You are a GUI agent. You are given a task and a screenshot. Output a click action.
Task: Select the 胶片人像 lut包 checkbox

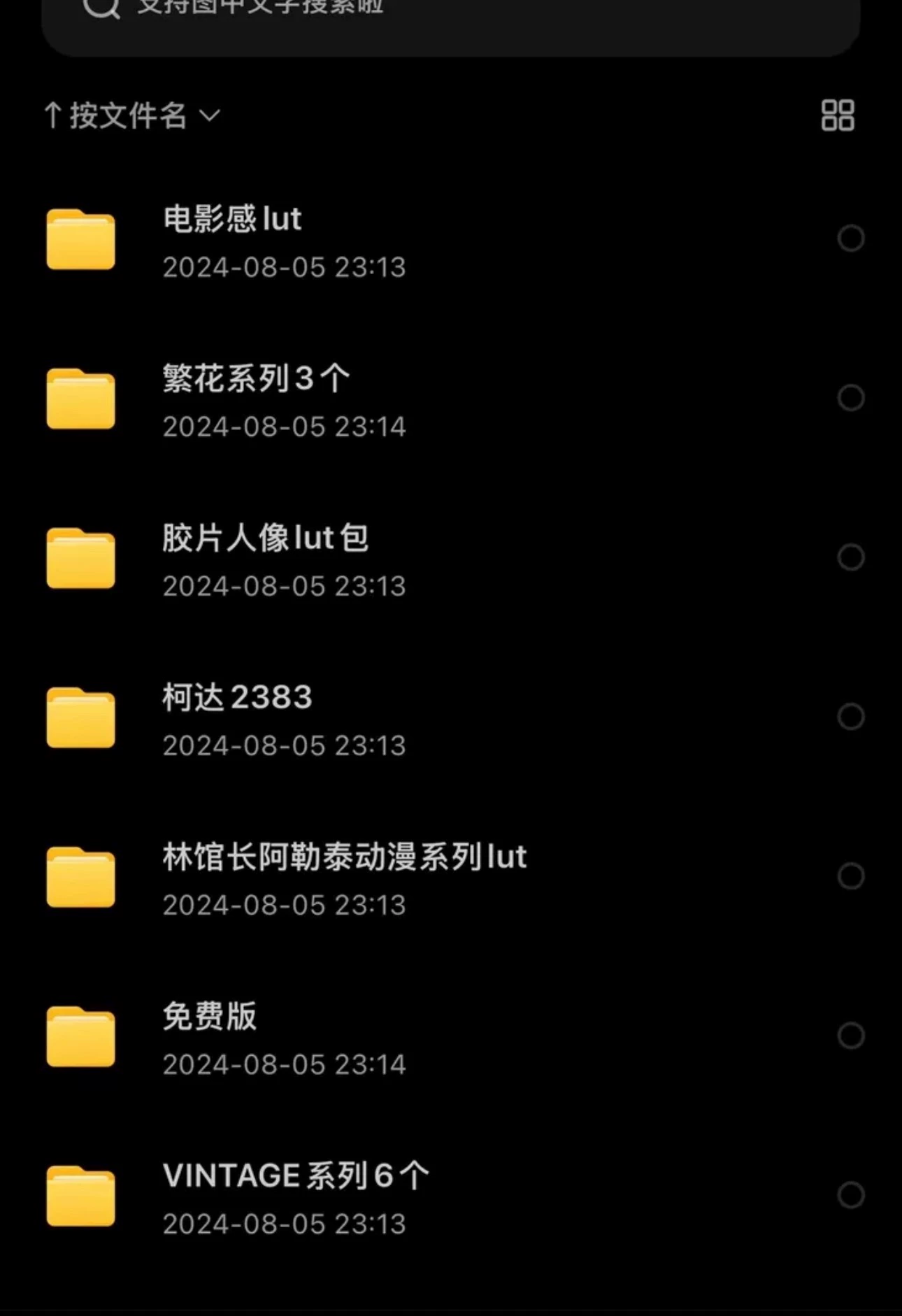(x=850, y=557)
